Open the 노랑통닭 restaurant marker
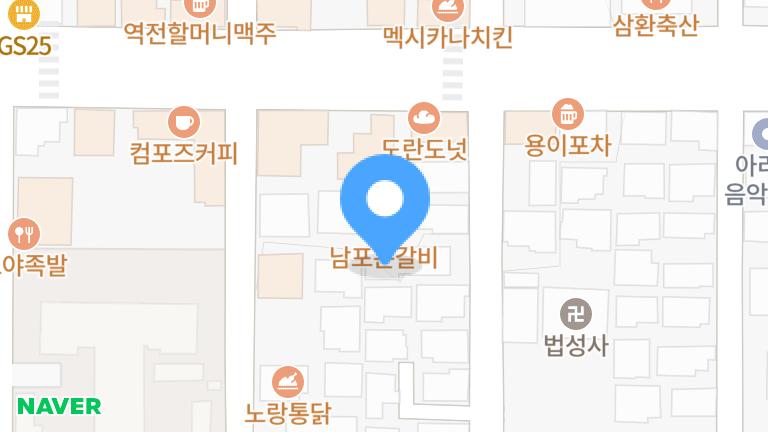The width and height of the screenshot is (768, 432). [x=287, y=381]
